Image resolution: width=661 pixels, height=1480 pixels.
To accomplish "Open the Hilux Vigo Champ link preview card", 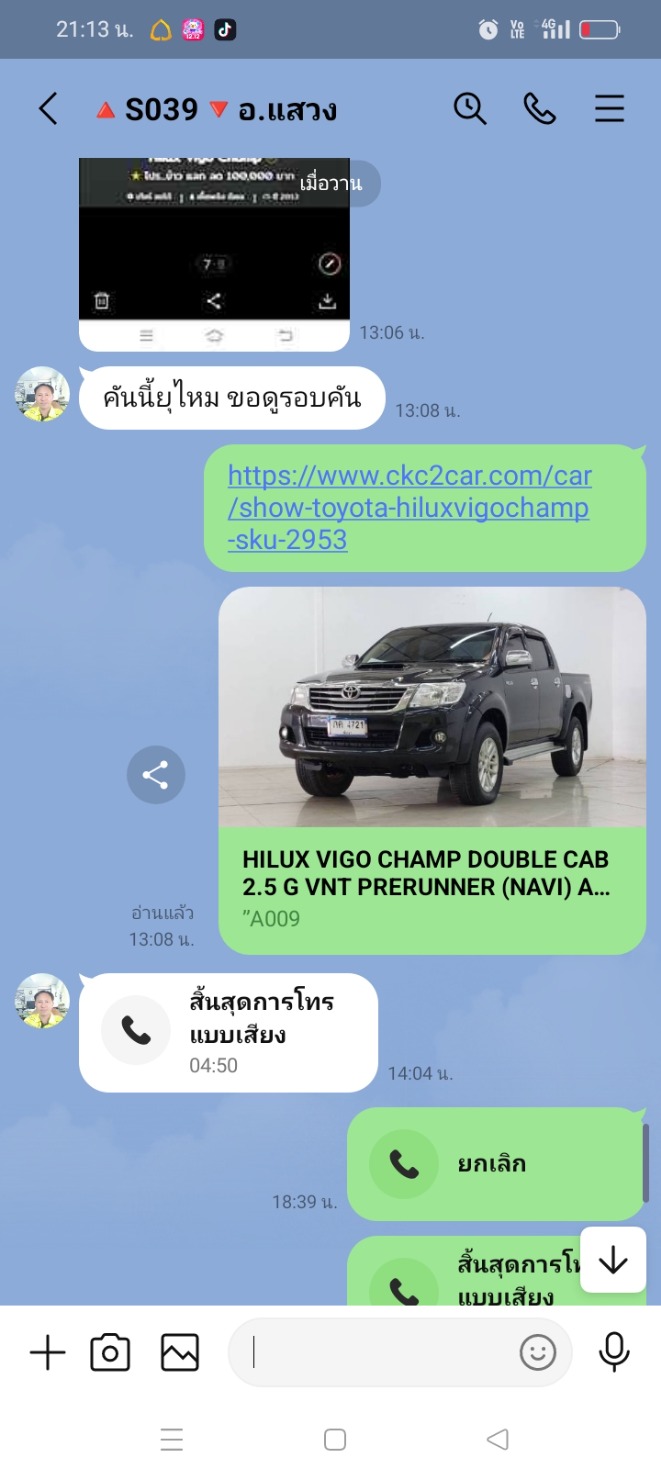I will [432, 770].
